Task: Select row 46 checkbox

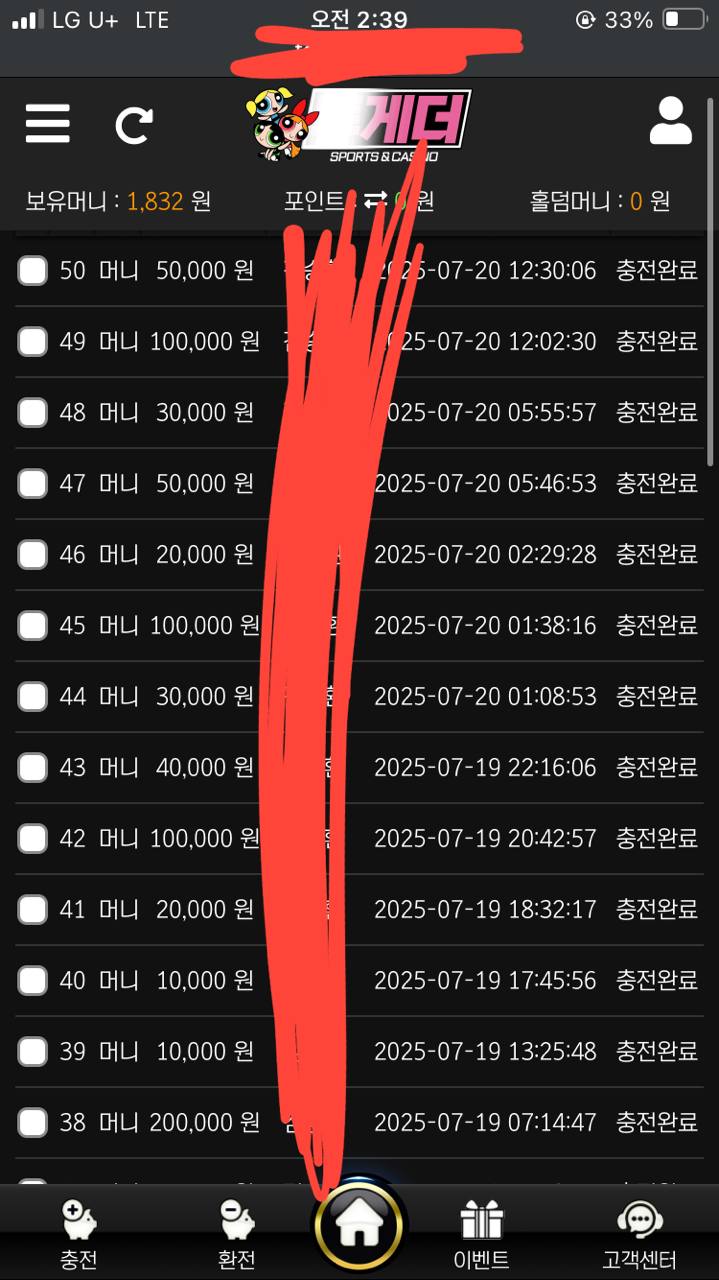Action: (x=33, y=554)
